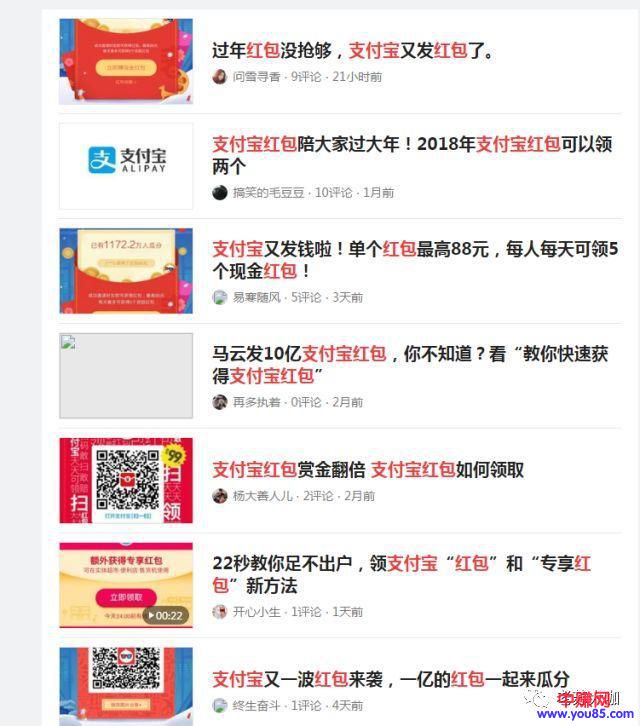This screenshot has height=726, width=640.
Task: Play the 22秒教你足不出户 video thumbnail
Action: pyautogui.click(x=125, y=586)
